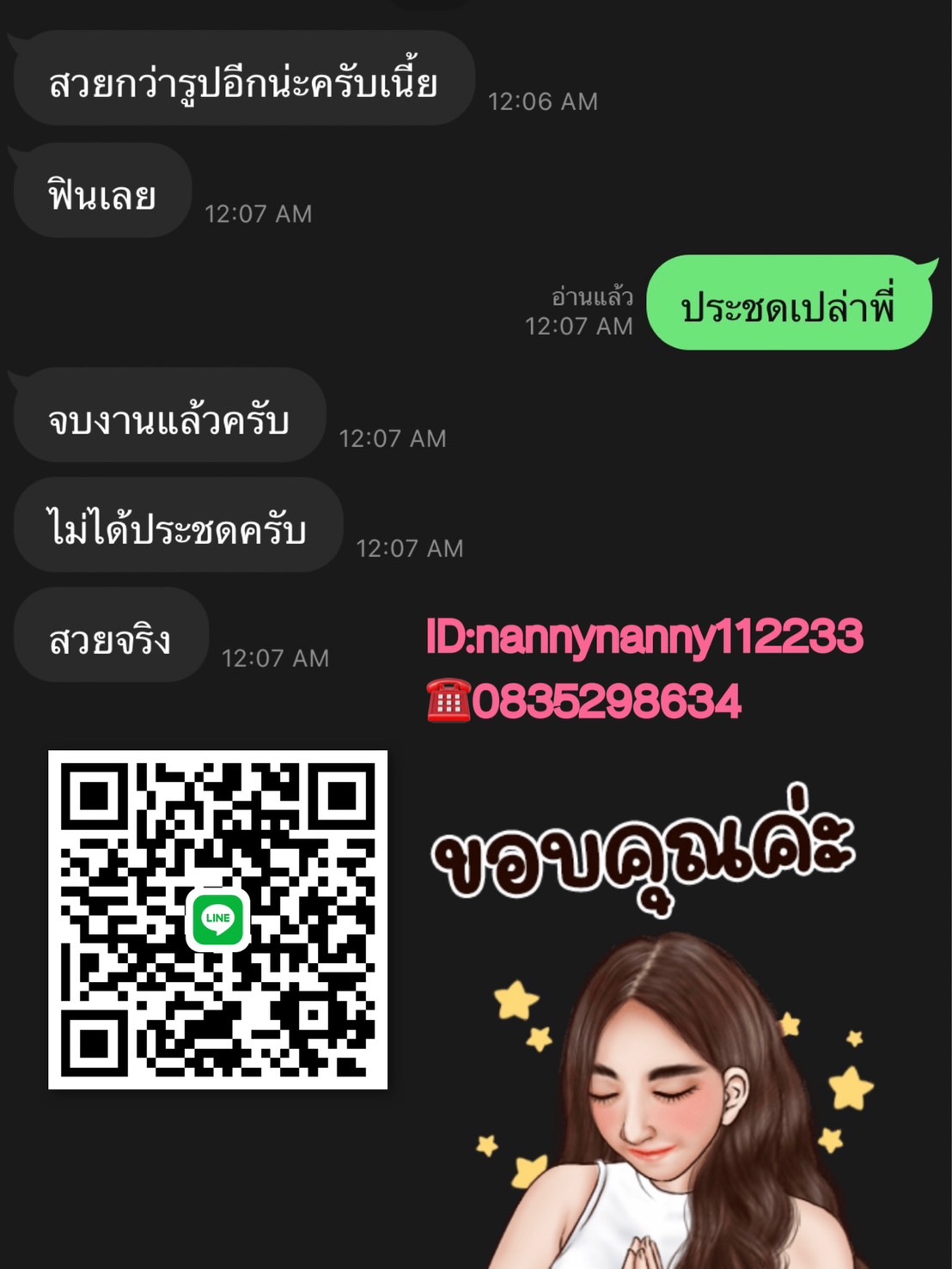Click the 12:07 AM timestamp beside 'สวยจริง'

point(274,658)
